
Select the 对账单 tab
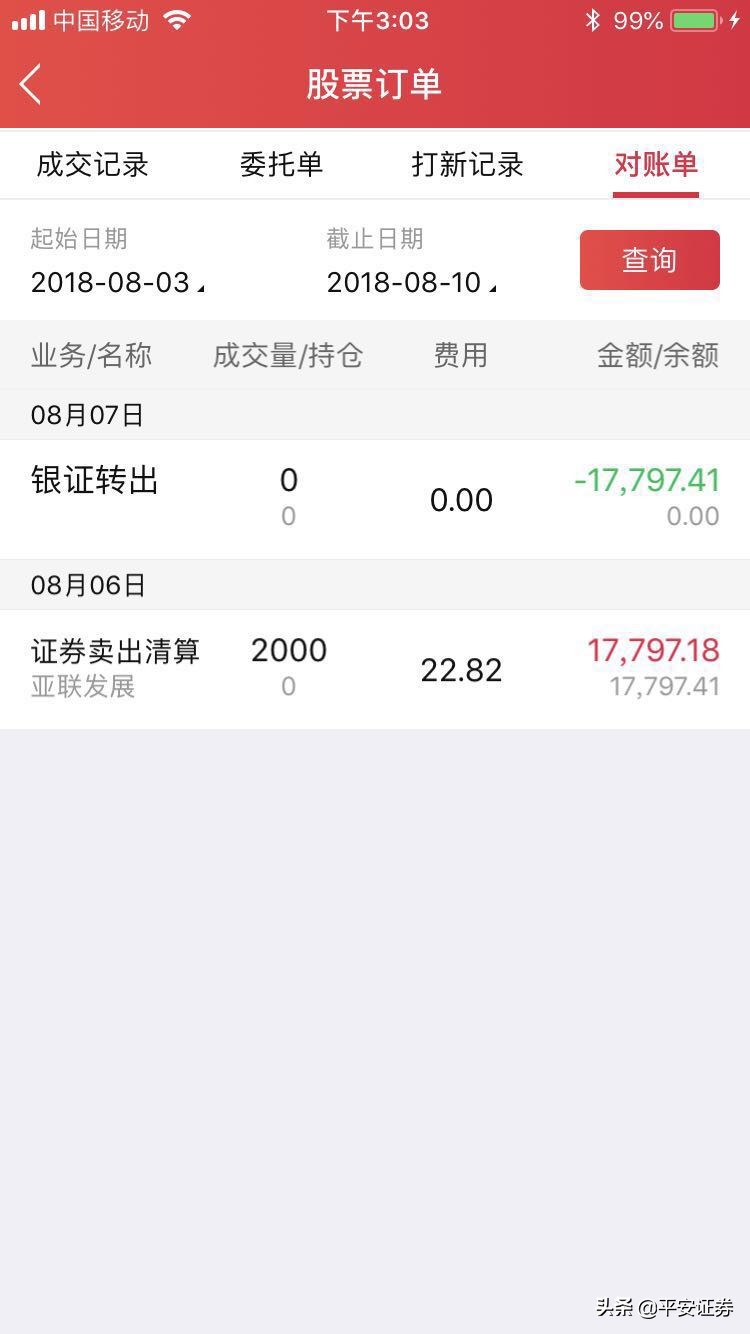[x=655, y=166]
